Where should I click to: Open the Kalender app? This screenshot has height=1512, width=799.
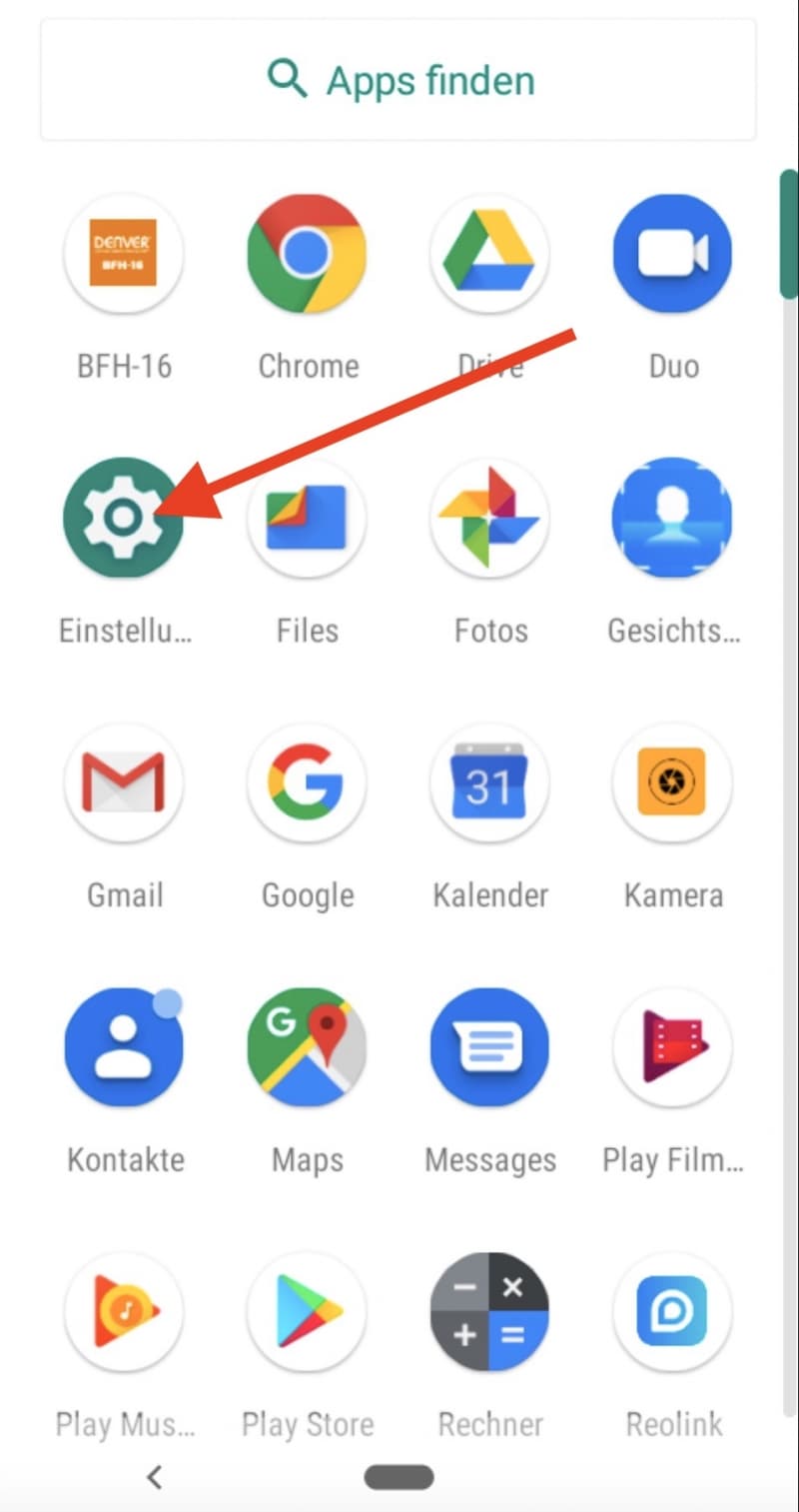coord(489,782)
